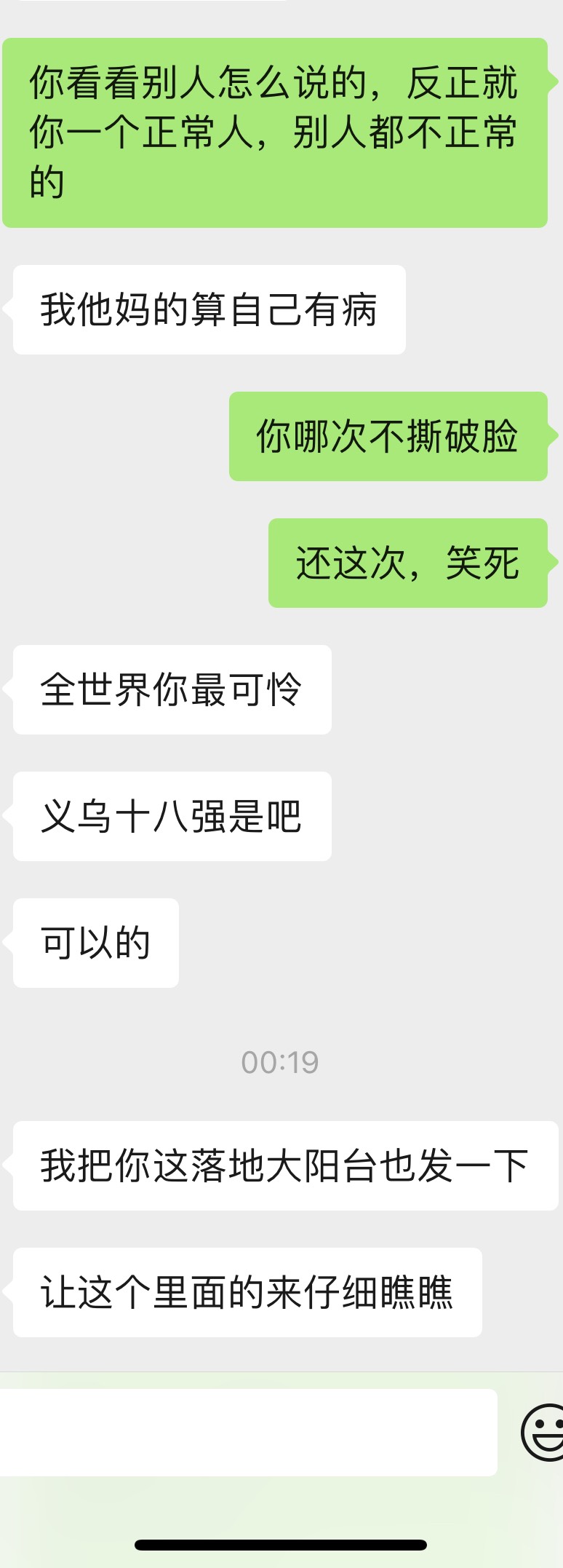563x1568 pixels.
Task: Tap the message input field
Action: point(247,1432)
